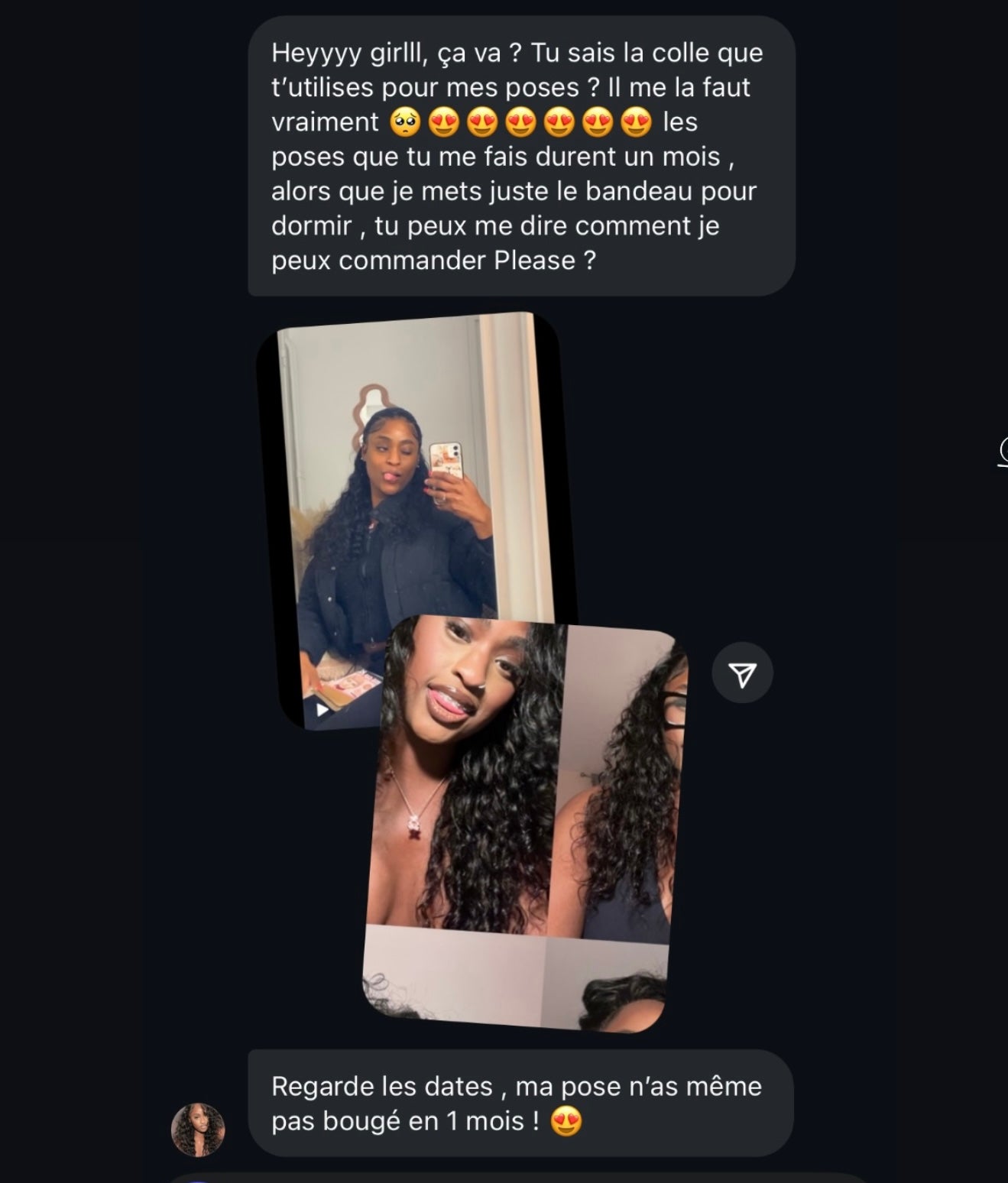Open the shared curly hair collage post

pyautogui.click(x=527, y=825)
